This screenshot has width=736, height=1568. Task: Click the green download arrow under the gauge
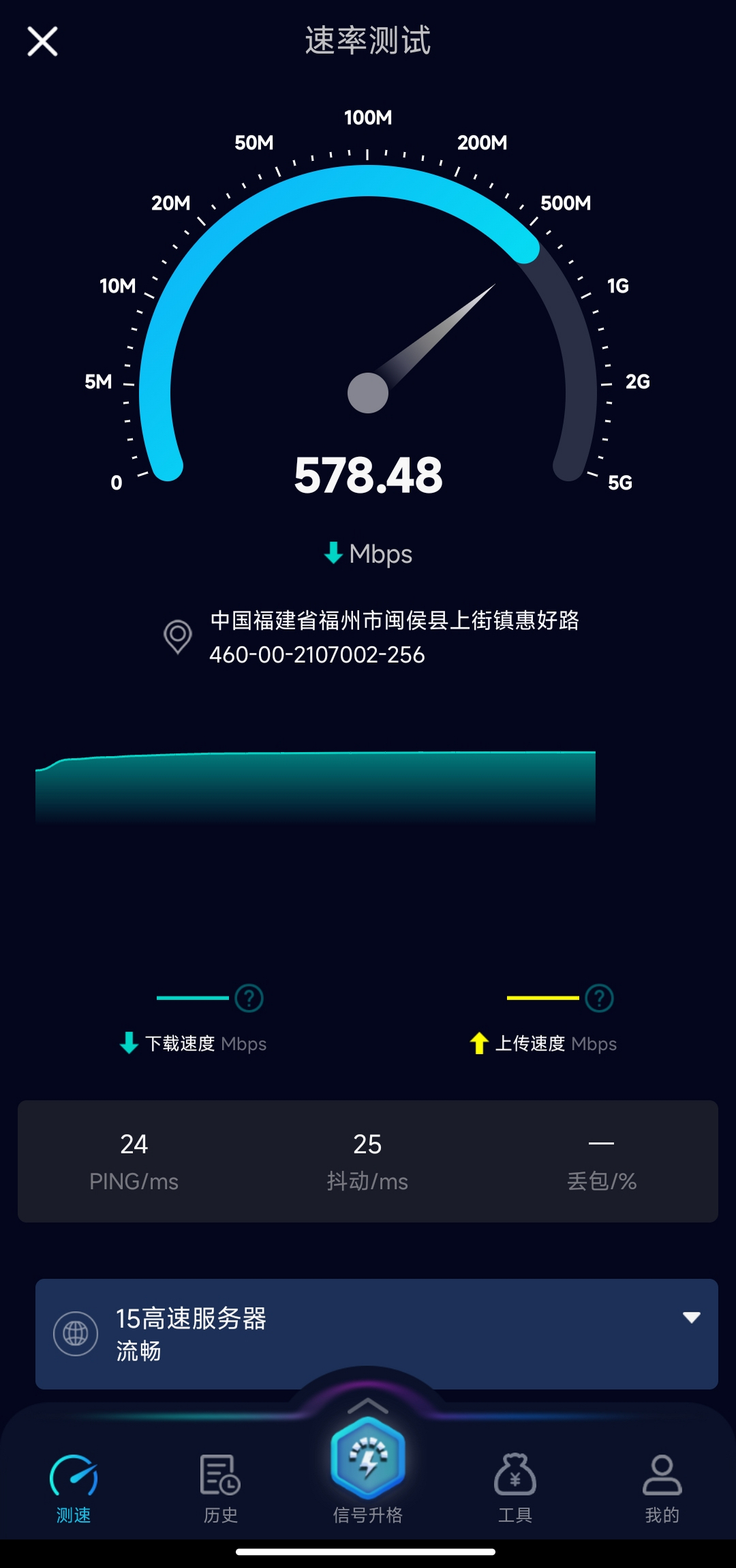pyautogui.click(x=333, y=554)
